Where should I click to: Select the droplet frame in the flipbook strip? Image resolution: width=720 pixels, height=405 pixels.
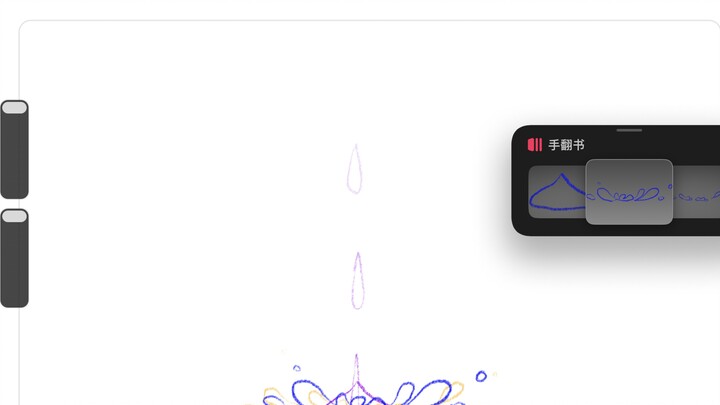tap(556, 191)
